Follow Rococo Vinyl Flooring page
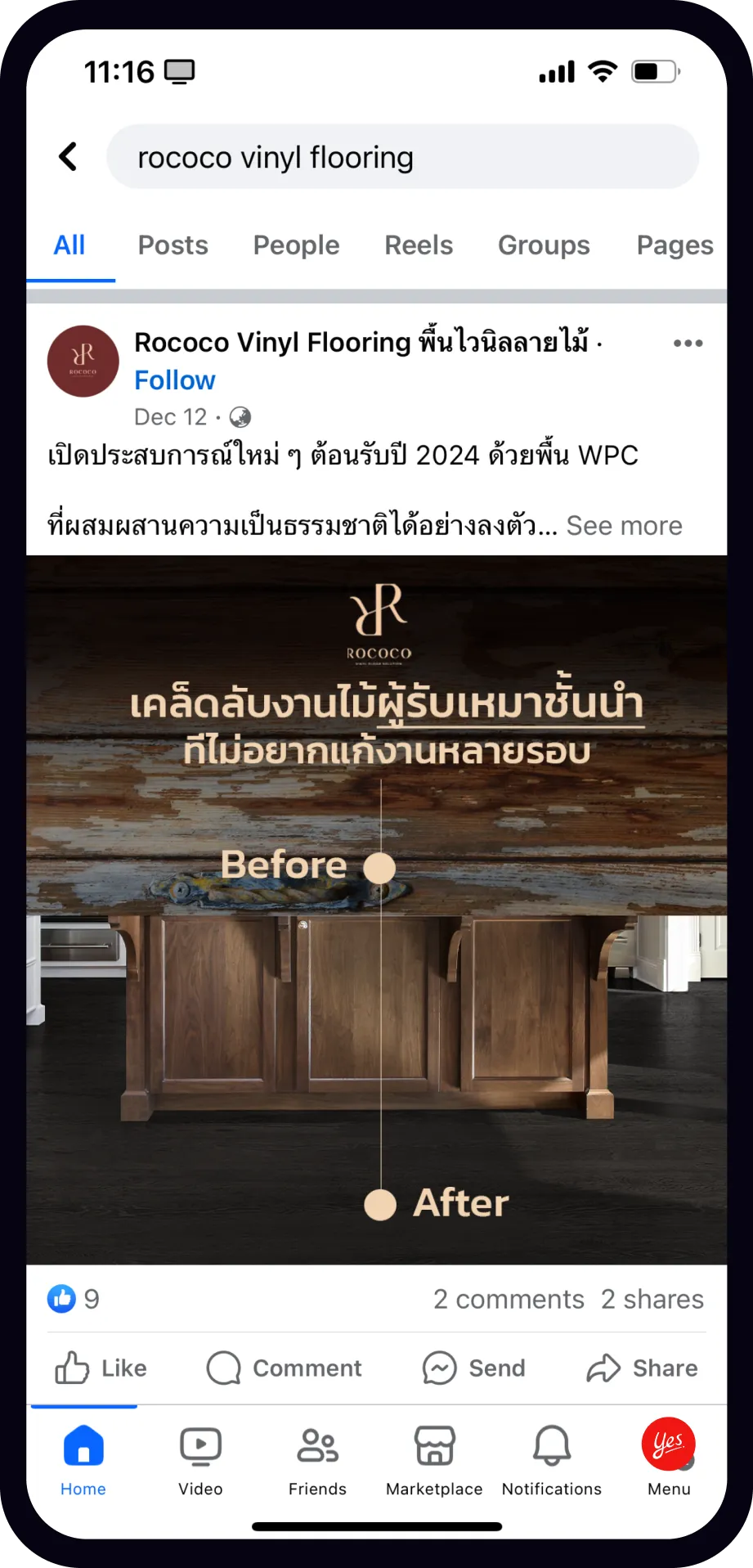This screenshot has width=753, height=1568. click(x=174, y=380)
